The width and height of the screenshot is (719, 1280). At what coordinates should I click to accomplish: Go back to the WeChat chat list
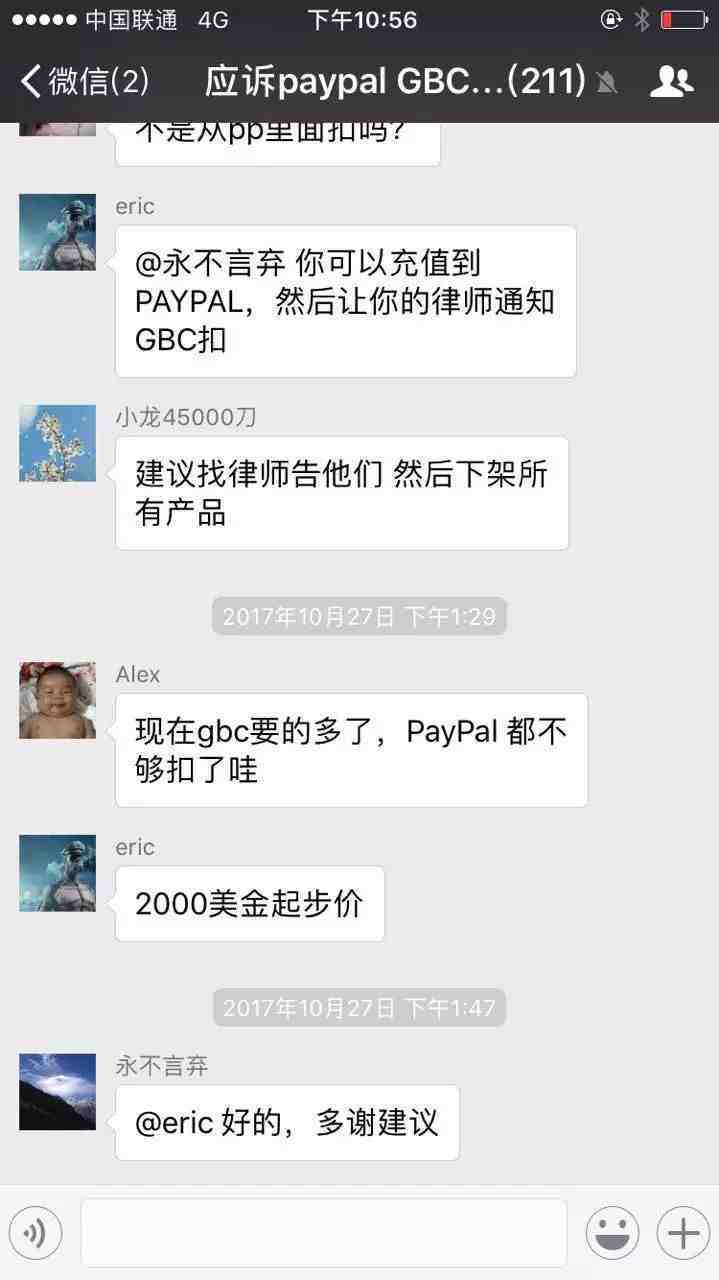tap(85, 81)
